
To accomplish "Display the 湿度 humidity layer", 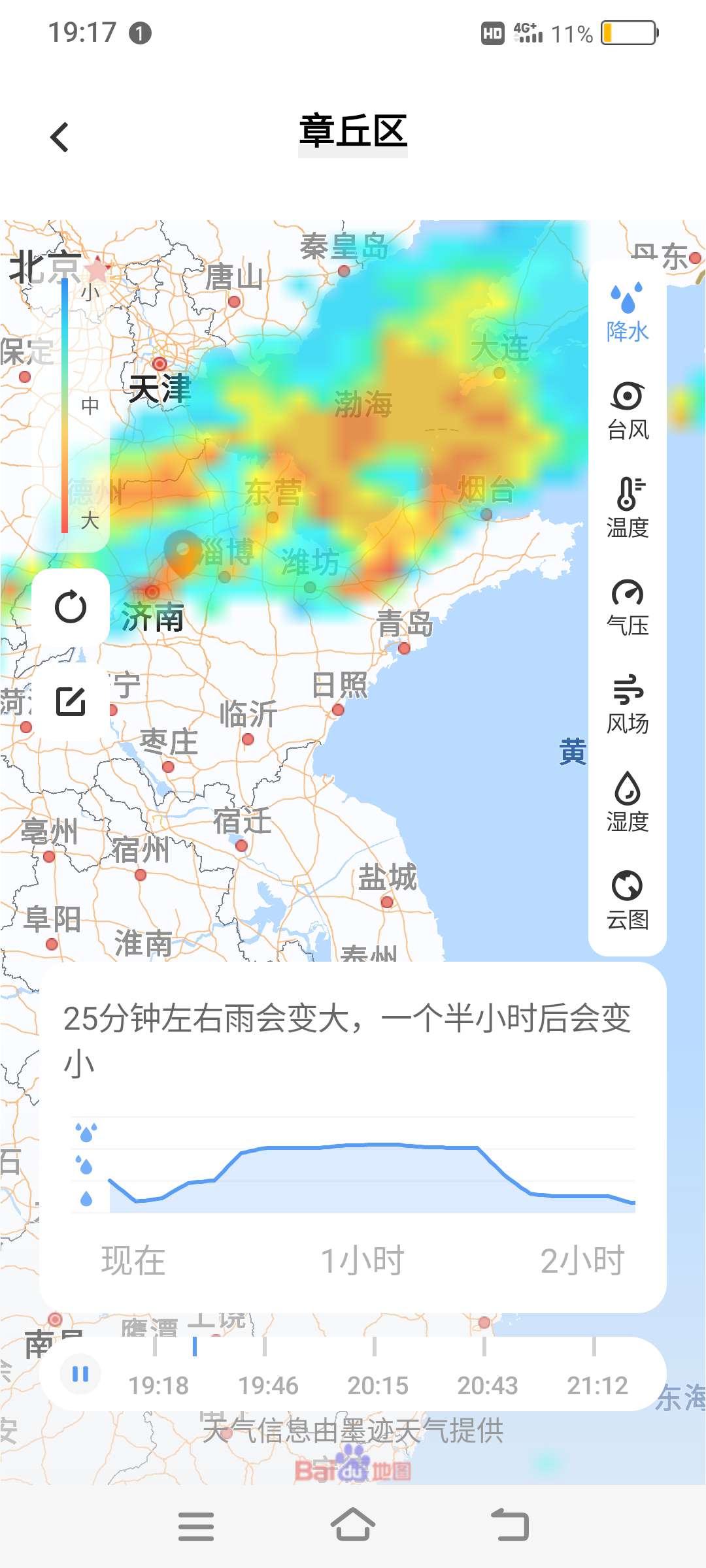I will (627, 802).
